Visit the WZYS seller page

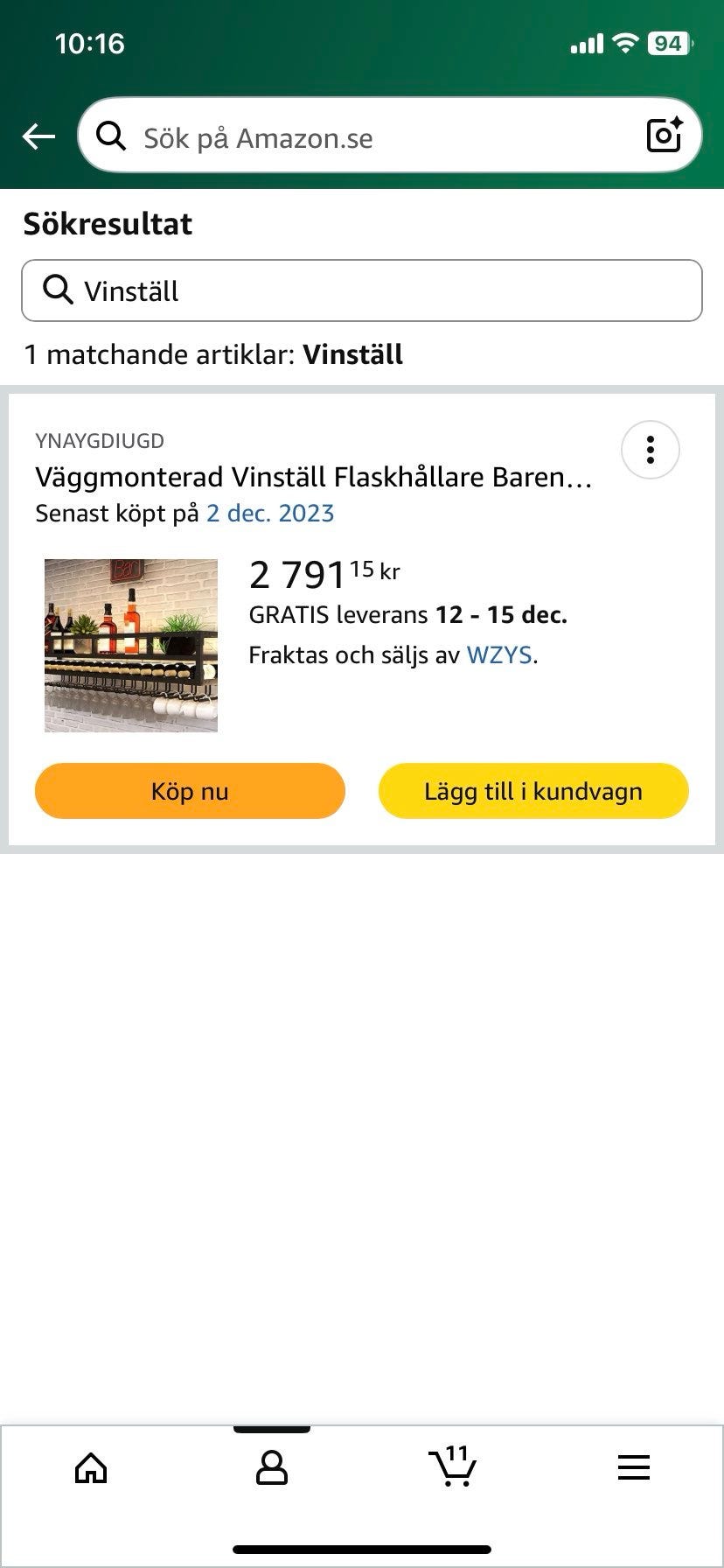pos(500,654)
